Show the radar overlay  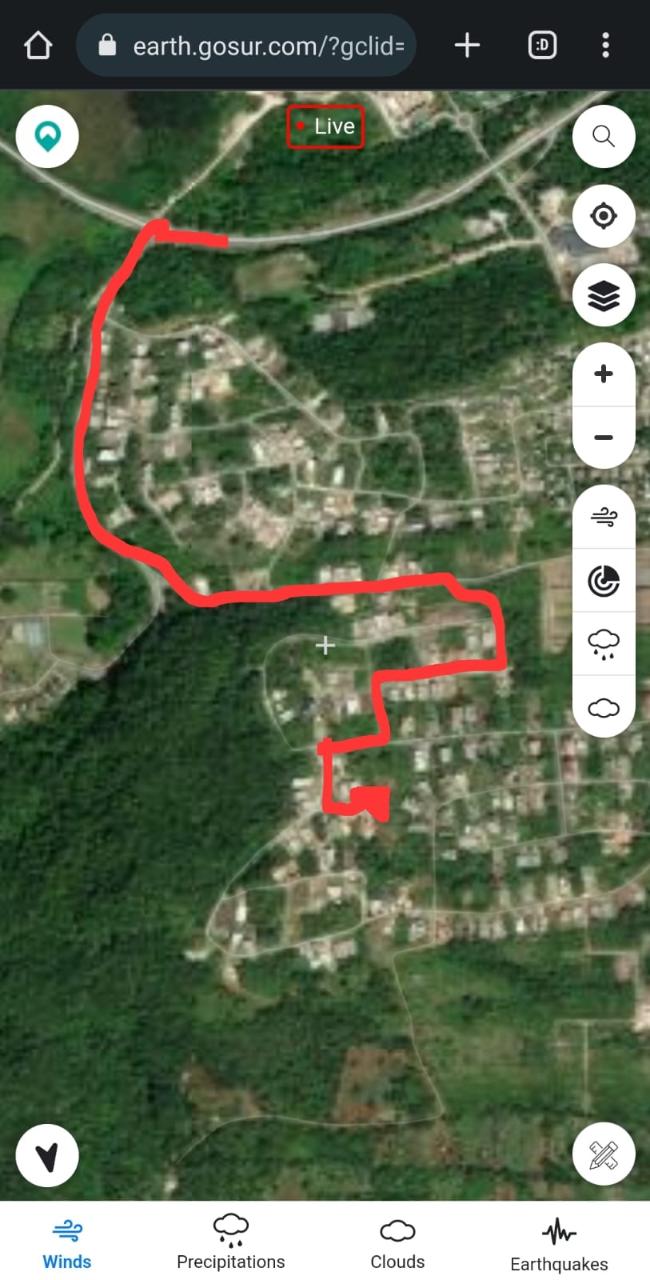click(x=603, y=580)
